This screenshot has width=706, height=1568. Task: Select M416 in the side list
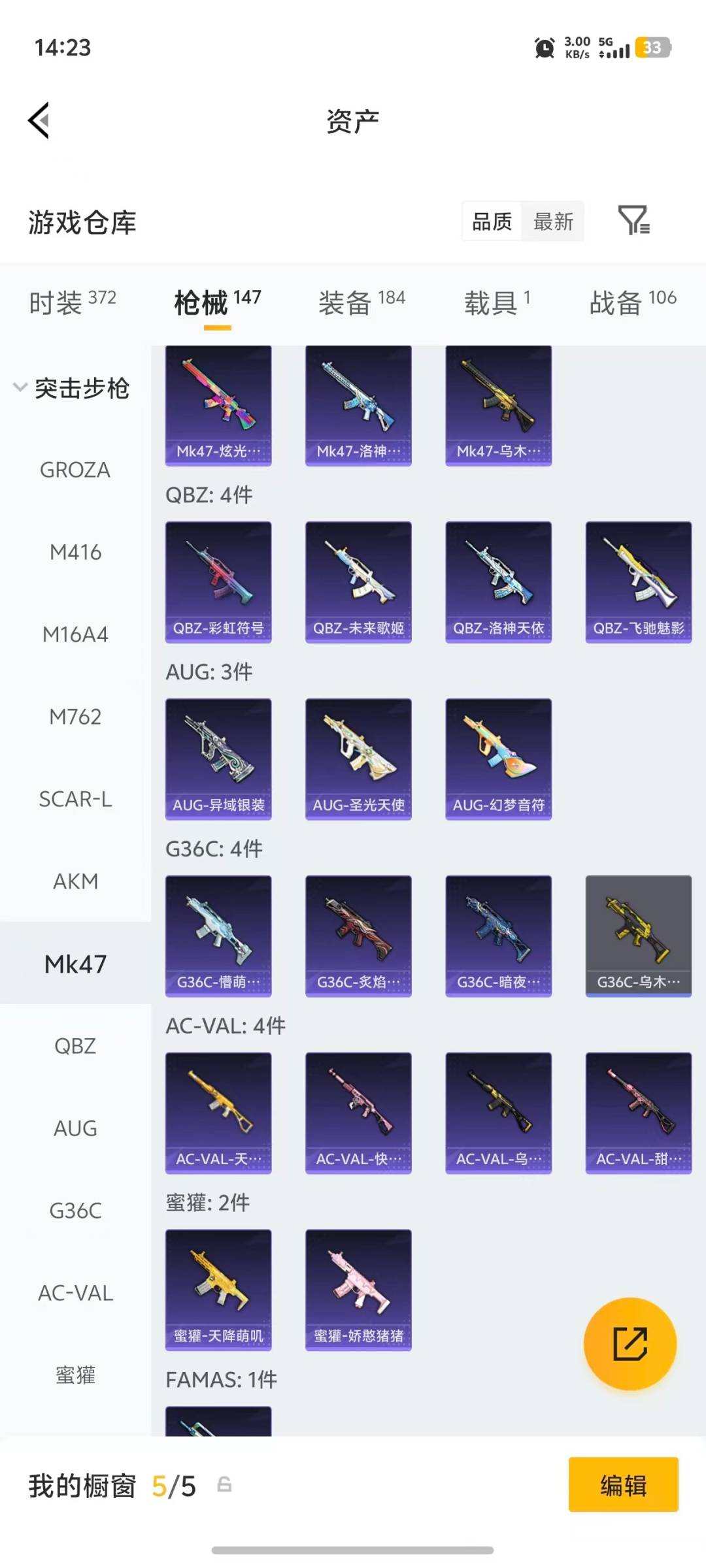pyautogui.click(x=75, y=552)
